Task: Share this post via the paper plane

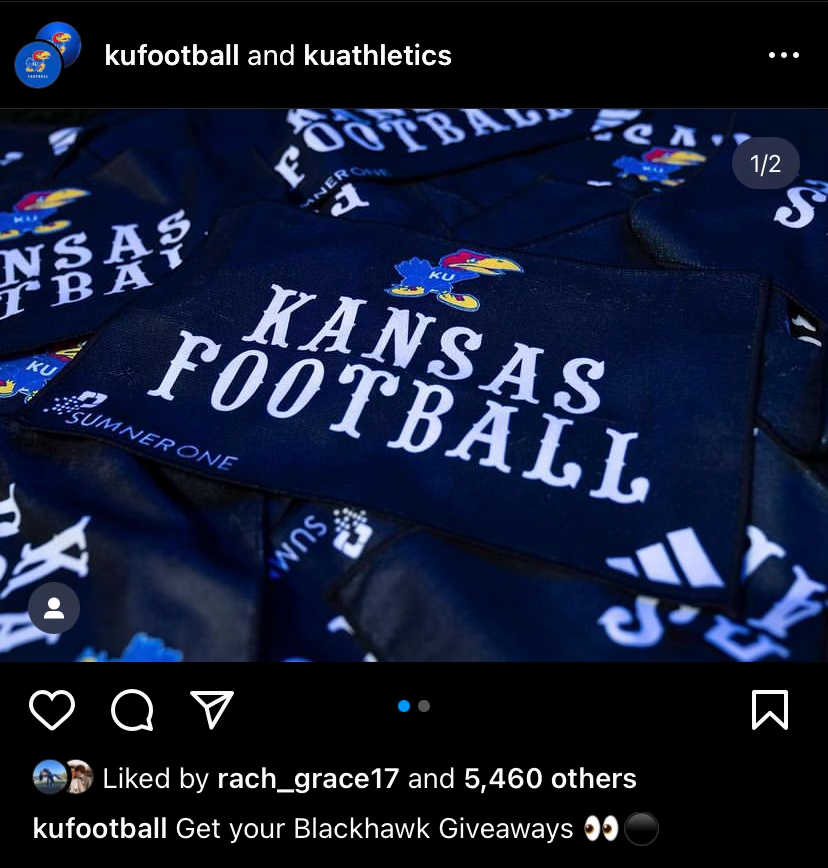Action: point(212,709)
